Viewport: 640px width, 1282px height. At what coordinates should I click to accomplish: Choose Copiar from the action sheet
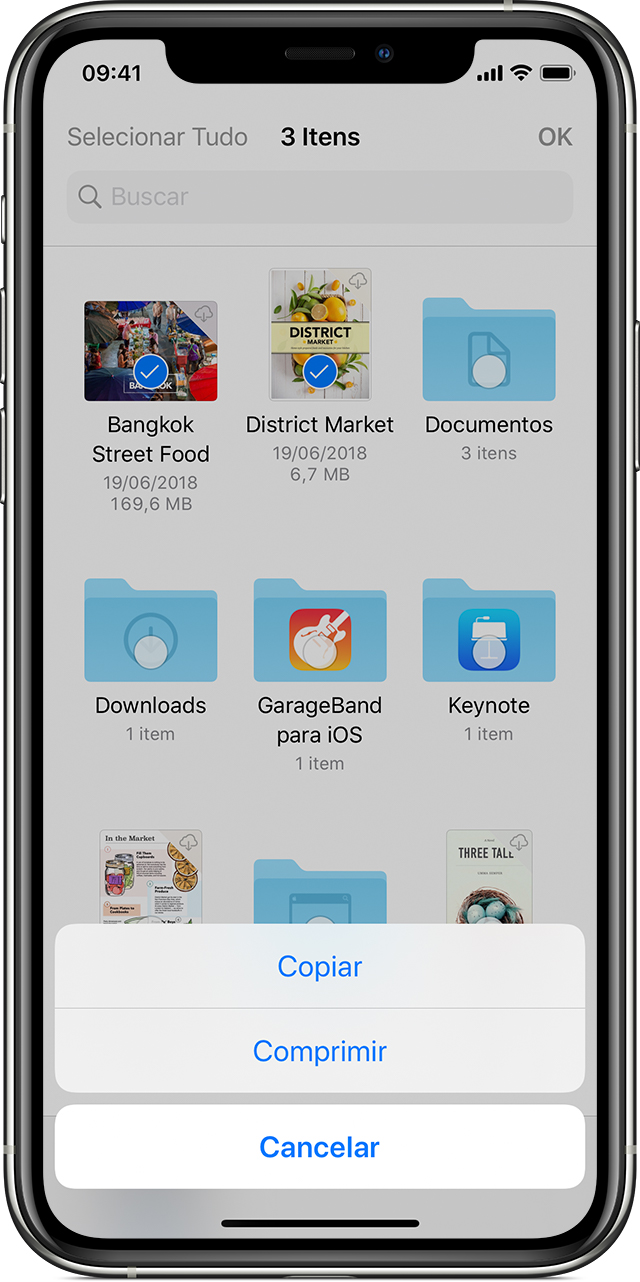320,967
